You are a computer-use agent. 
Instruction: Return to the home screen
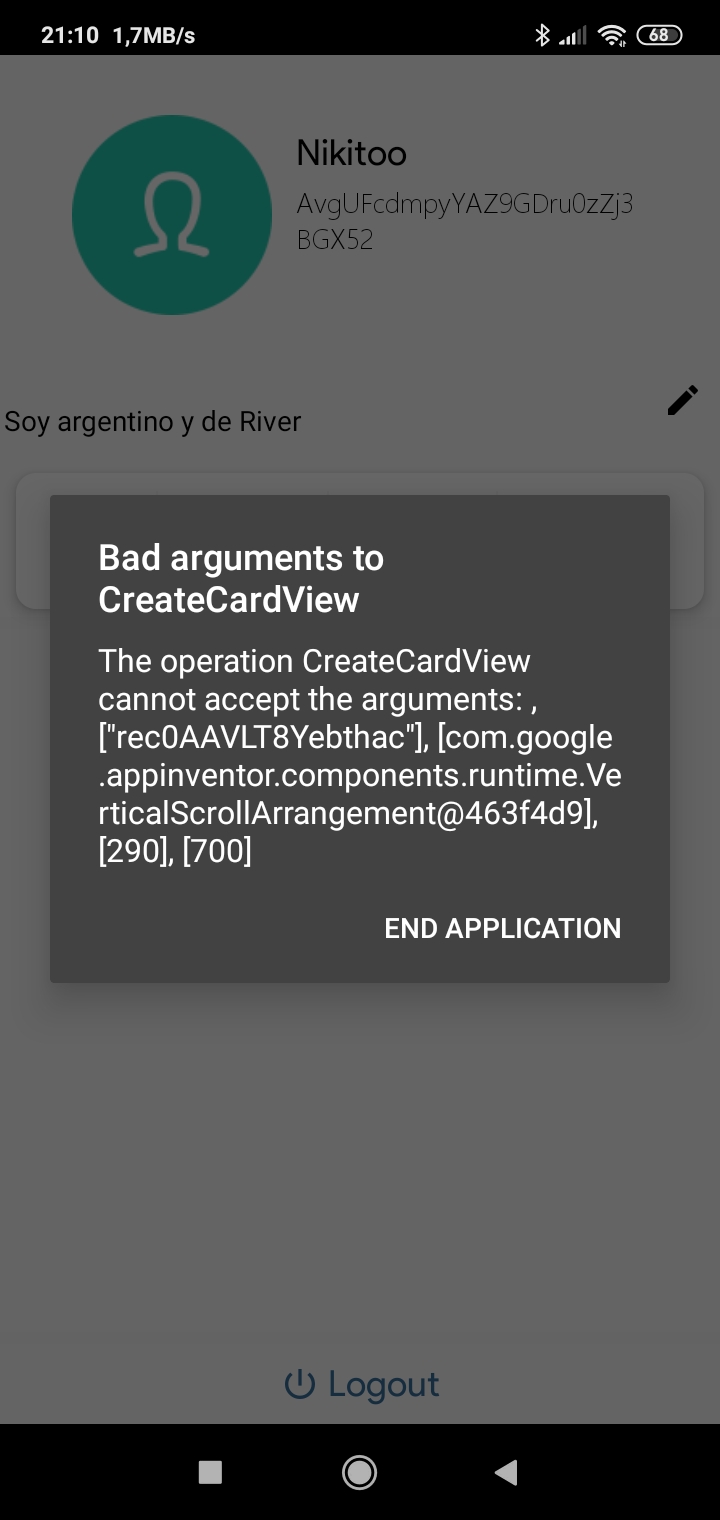(359, 1471)
